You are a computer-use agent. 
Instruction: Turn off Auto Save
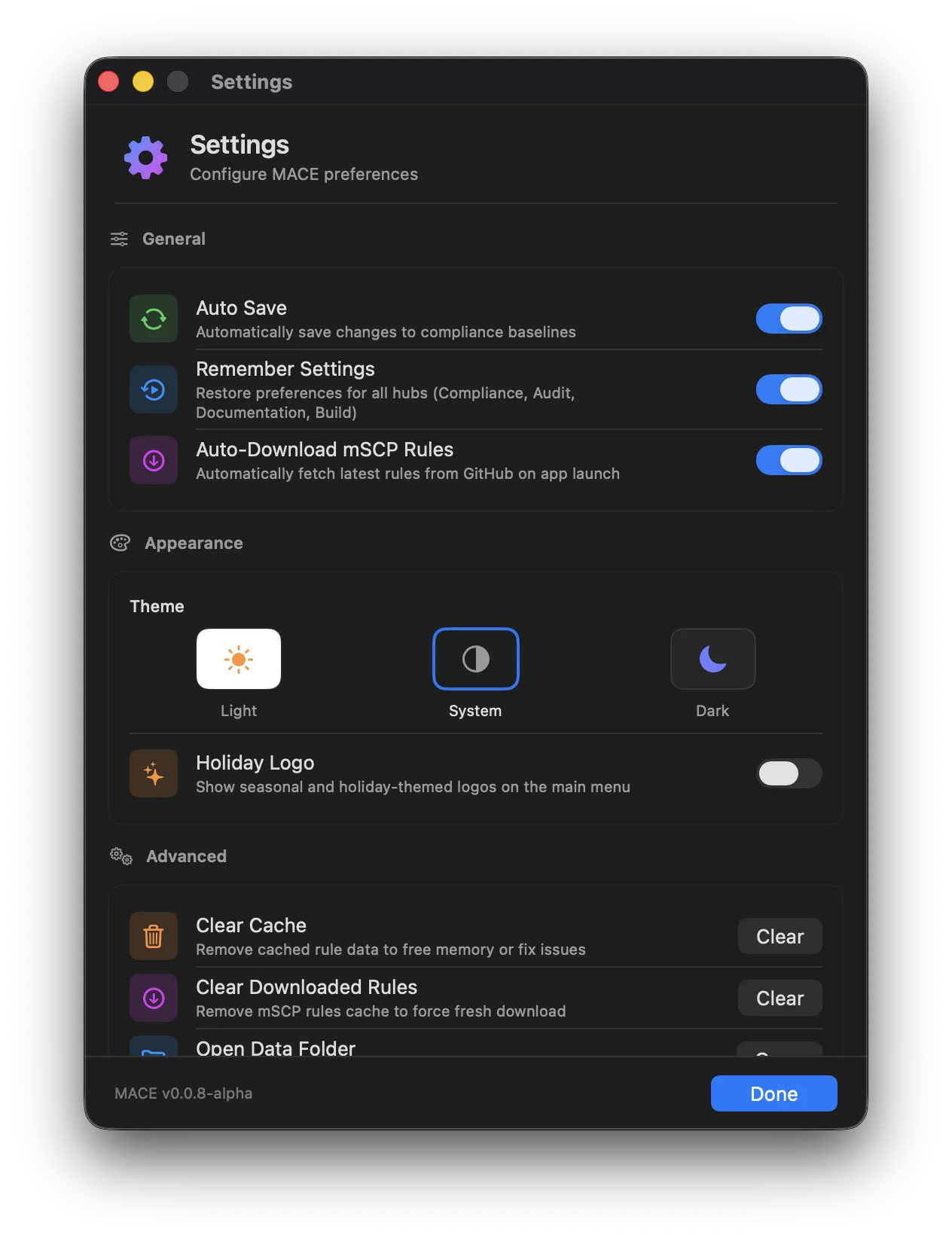pos(789,319)
